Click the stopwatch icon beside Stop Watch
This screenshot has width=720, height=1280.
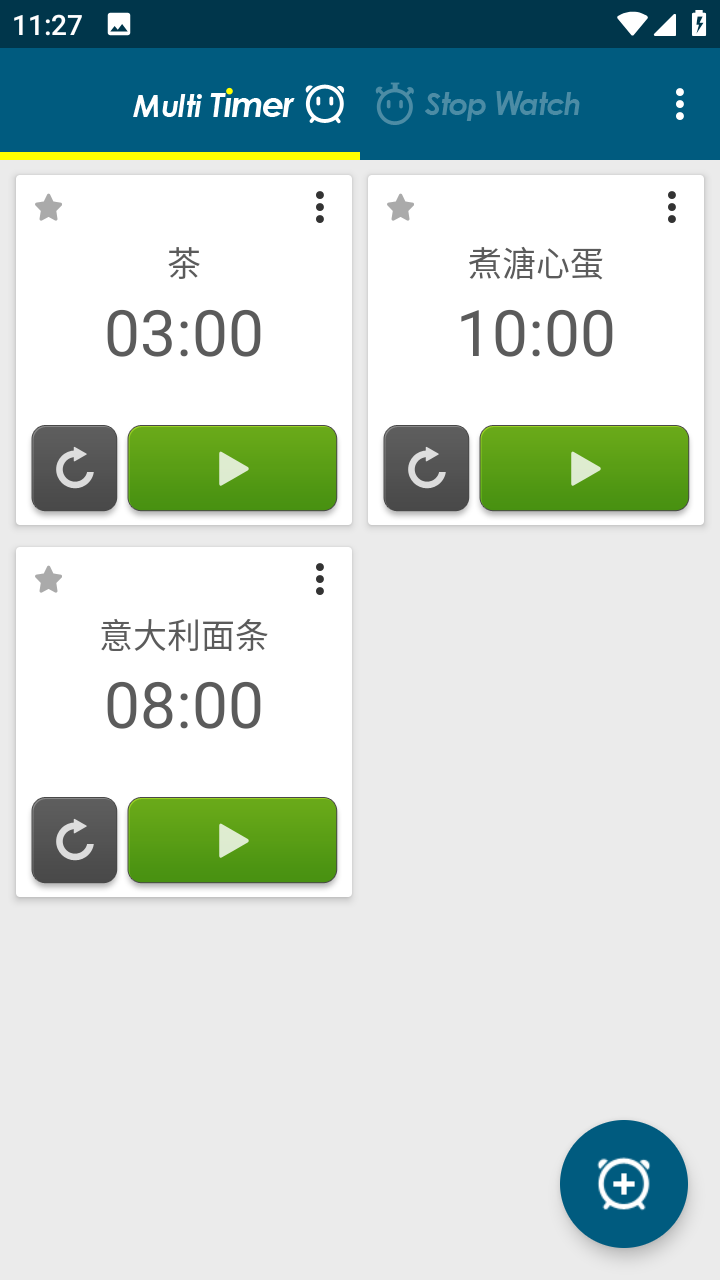click(x=396, y=103)
